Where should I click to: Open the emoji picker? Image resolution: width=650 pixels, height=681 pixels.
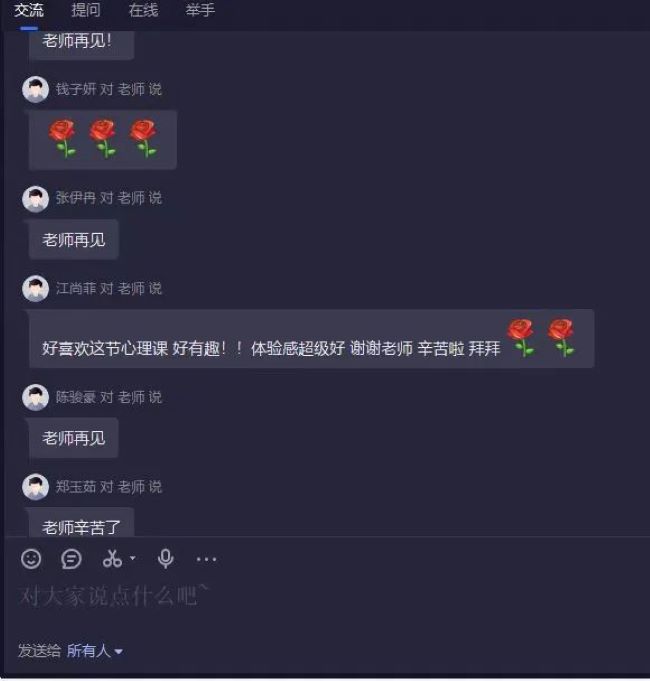coord(32,559)
